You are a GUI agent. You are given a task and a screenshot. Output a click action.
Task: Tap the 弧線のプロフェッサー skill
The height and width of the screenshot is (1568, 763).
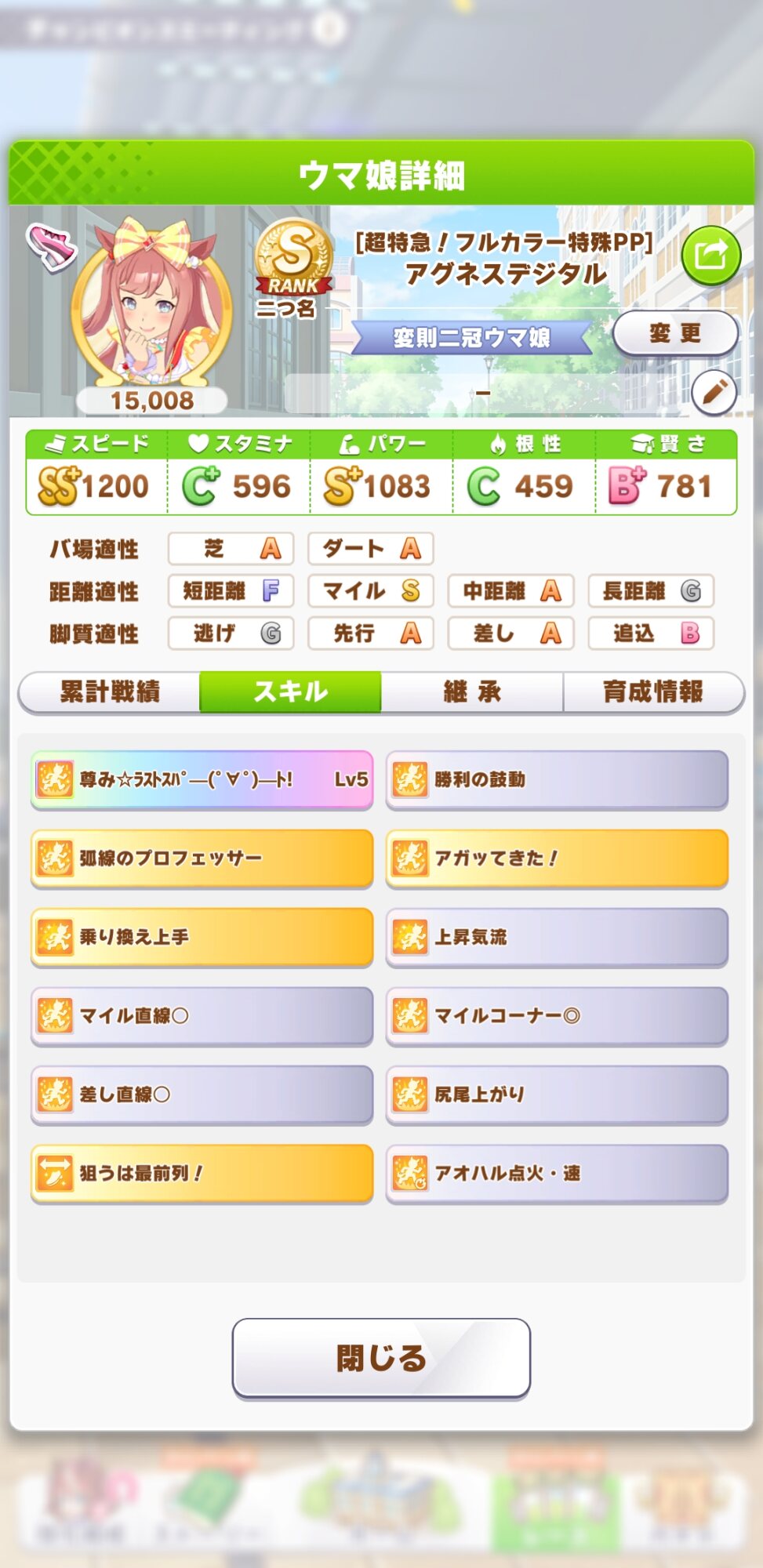[202, 858]
